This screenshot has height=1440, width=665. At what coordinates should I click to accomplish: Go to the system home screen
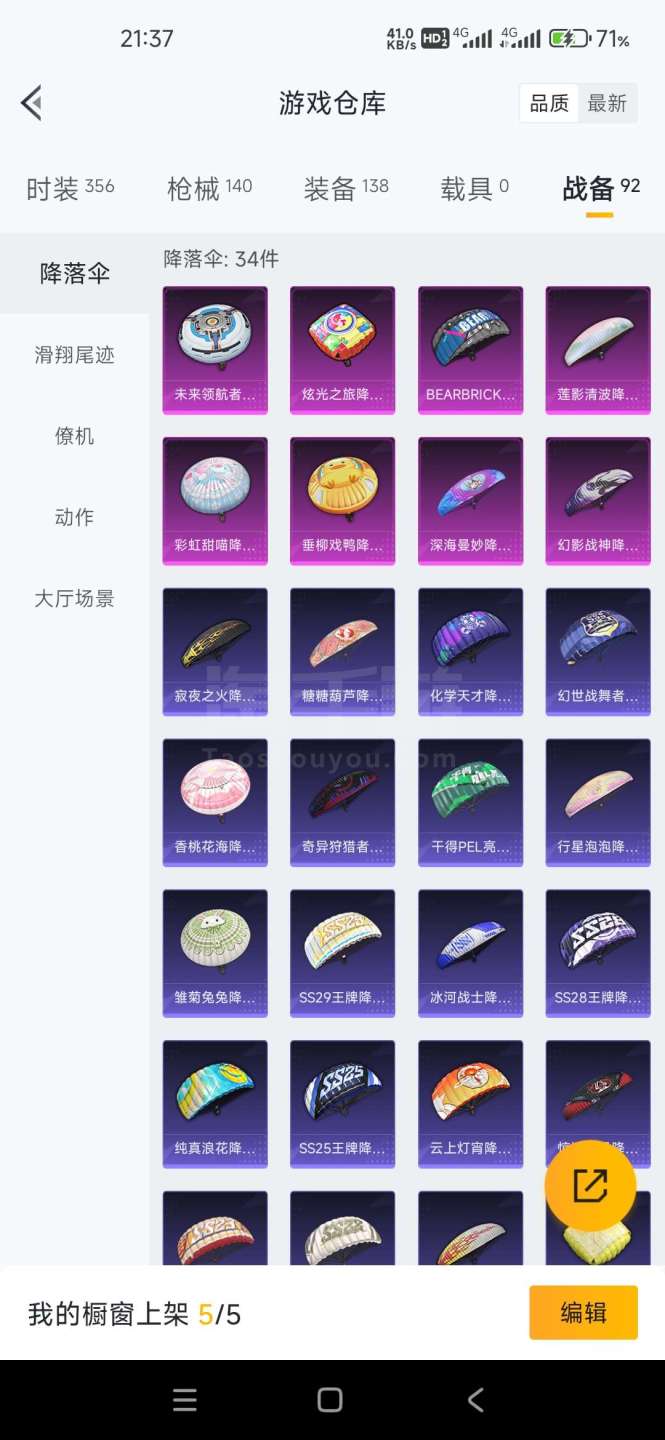click(x=330, y=1400)
